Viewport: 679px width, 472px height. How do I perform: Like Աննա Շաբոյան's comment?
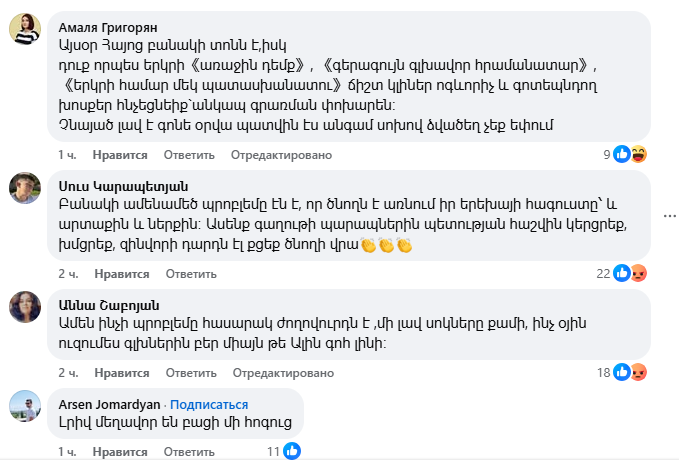(x=120, y=372)
